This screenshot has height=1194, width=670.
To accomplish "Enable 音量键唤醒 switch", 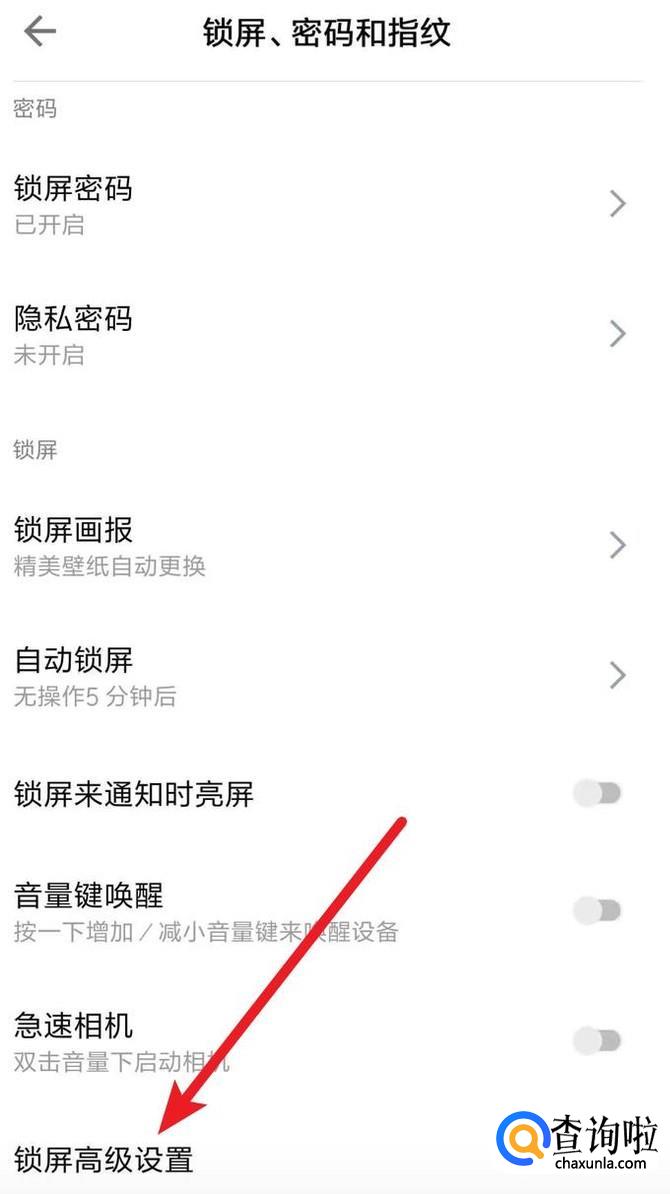I will click(597, 910).
